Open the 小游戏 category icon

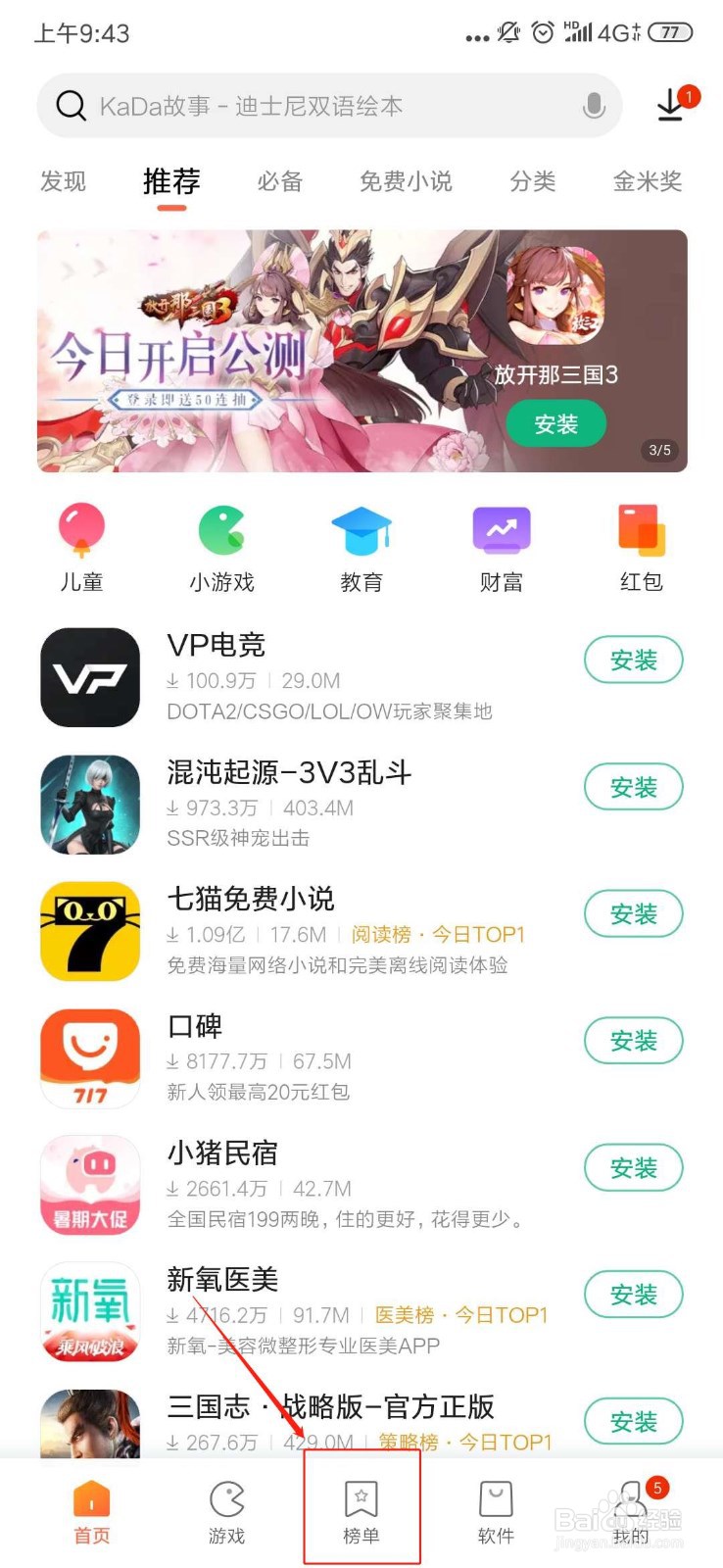tap(221, 529)
